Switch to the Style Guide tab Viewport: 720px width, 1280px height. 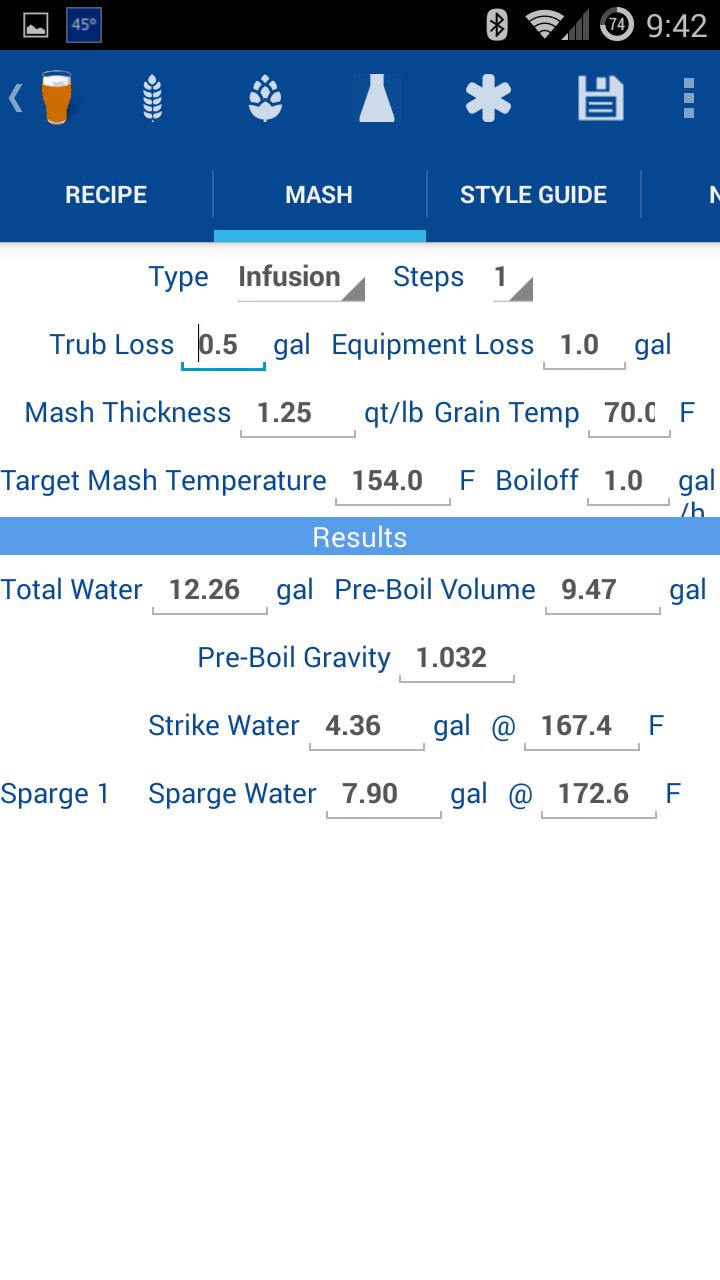pyautogui.click(x=533, y=195)
